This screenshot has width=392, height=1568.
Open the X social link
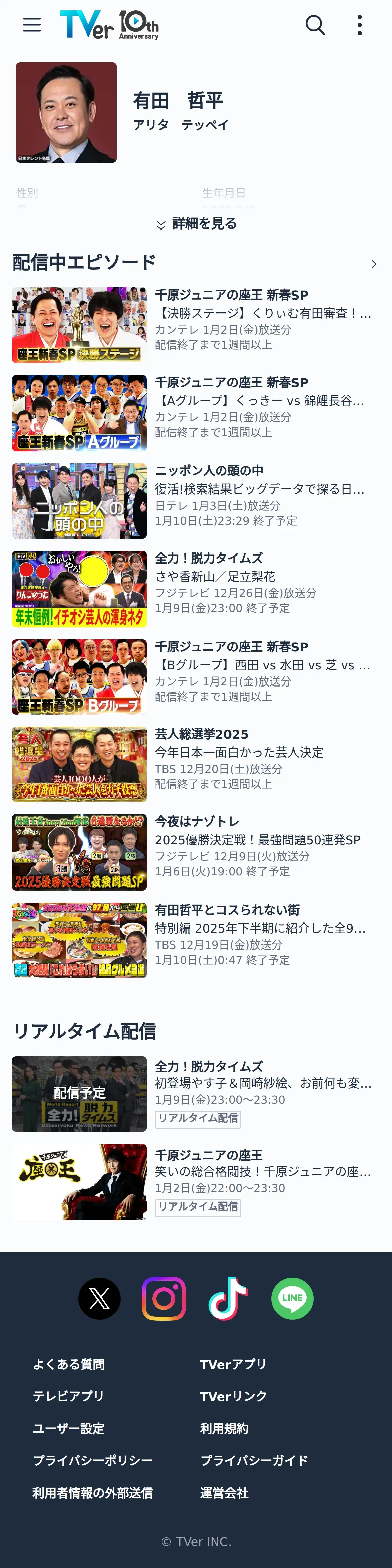(x=99, y=1298)
